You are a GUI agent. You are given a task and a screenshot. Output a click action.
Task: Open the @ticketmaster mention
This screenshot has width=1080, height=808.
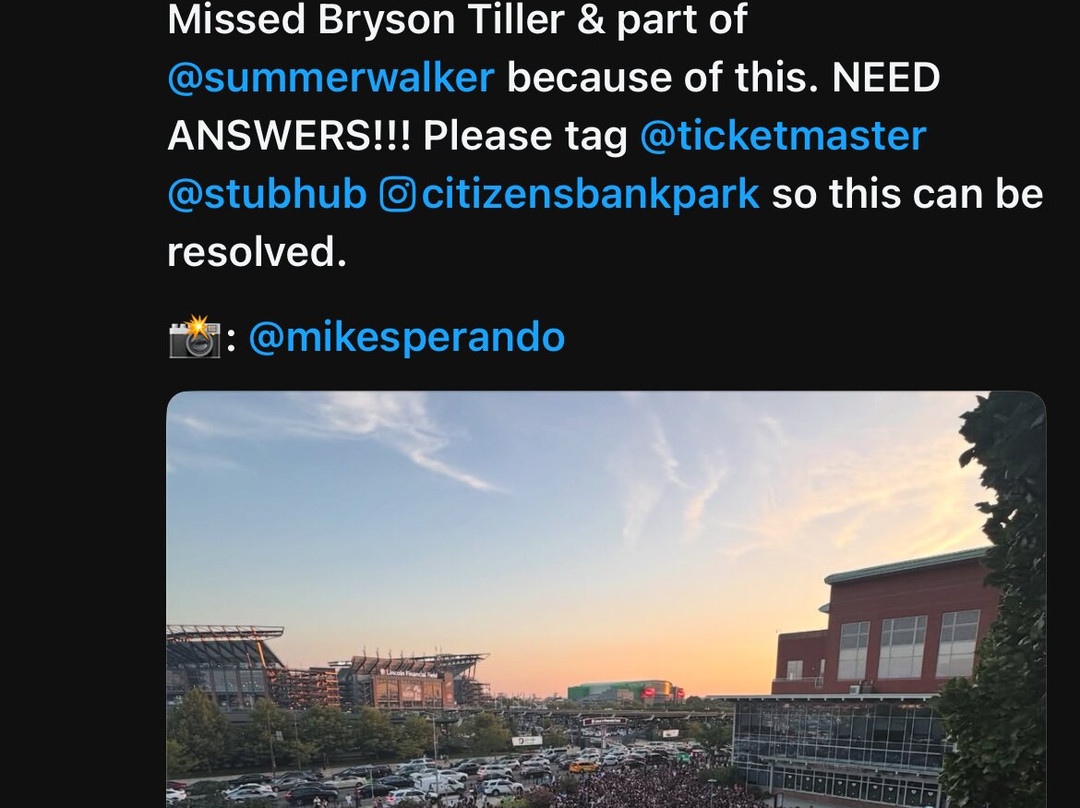pyautogui.click(x=783, y=135)
